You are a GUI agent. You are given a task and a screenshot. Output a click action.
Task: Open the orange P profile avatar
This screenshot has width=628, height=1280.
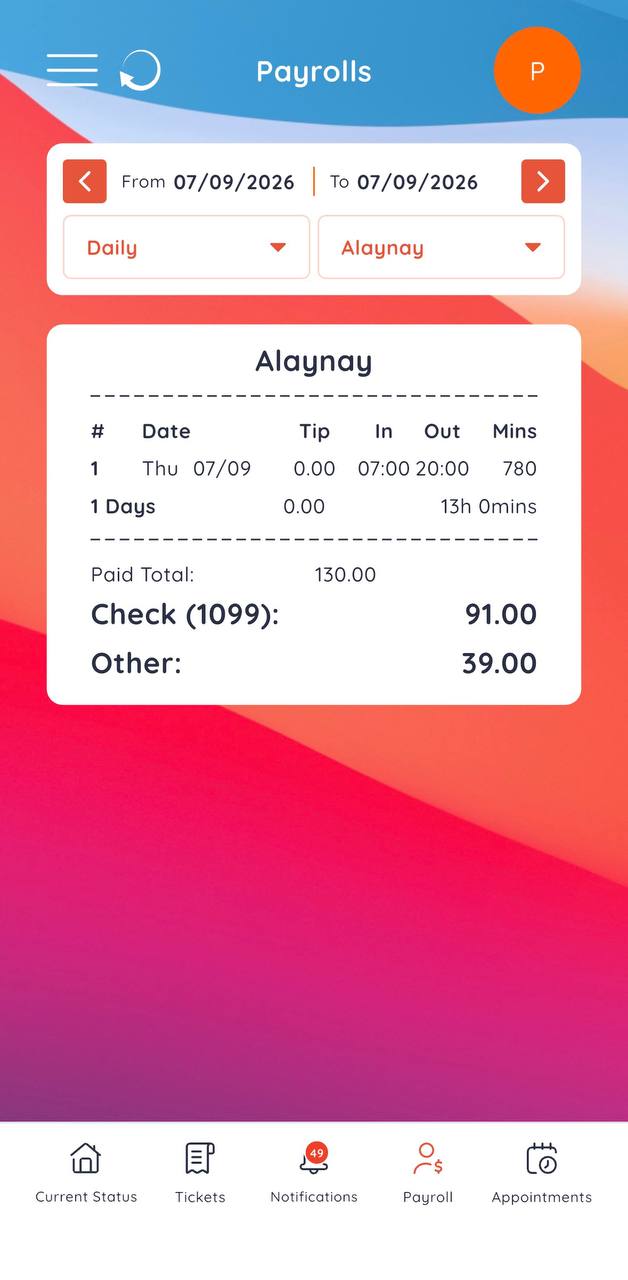[x=537, y=70]
